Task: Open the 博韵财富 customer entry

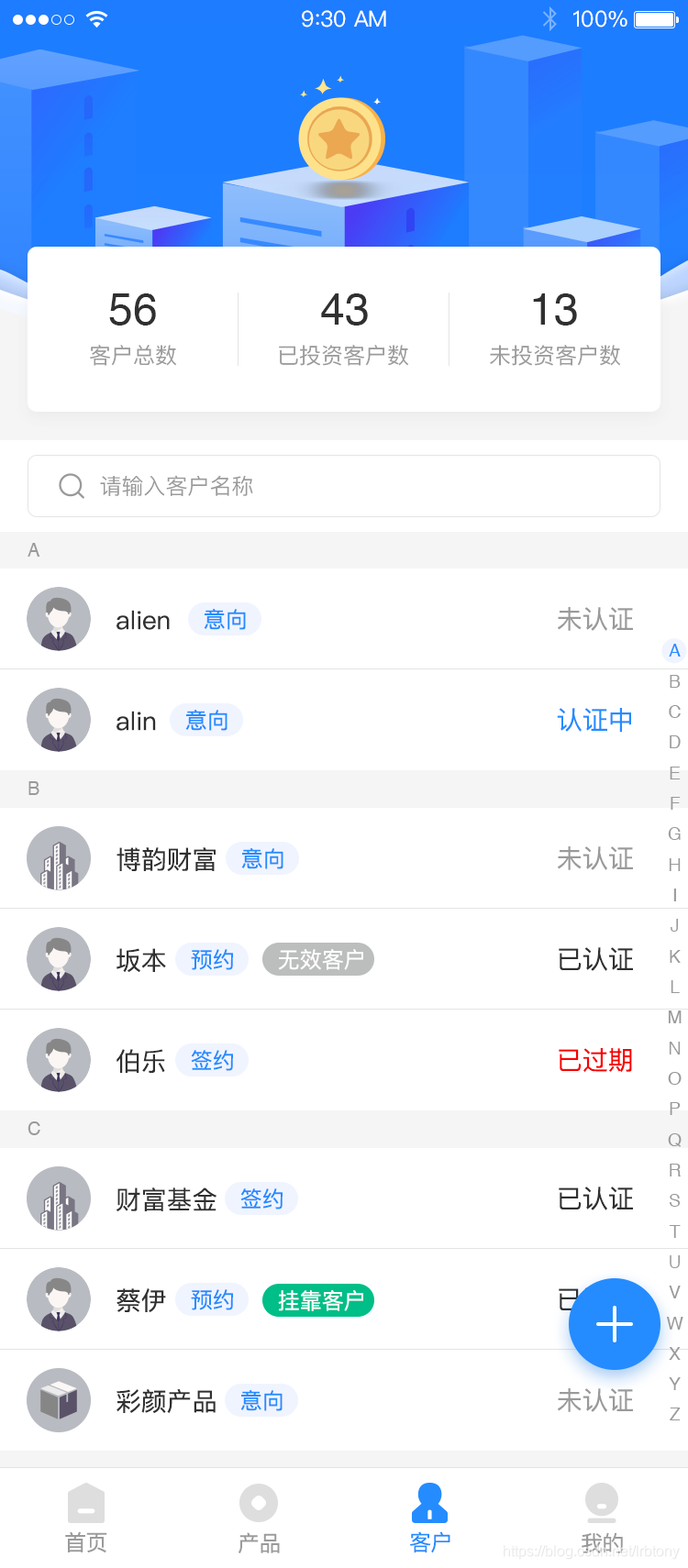Action: tap(330, 859)
